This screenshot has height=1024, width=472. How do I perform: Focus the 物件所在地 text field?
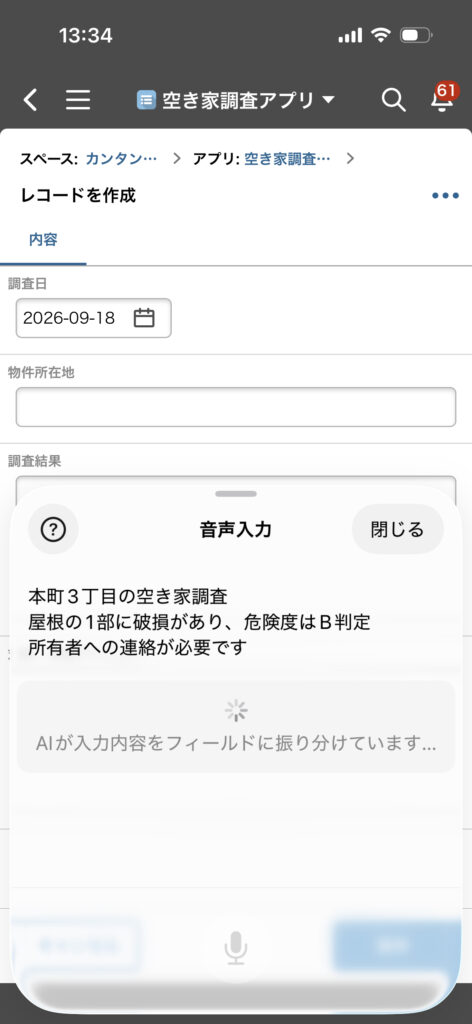236,407
